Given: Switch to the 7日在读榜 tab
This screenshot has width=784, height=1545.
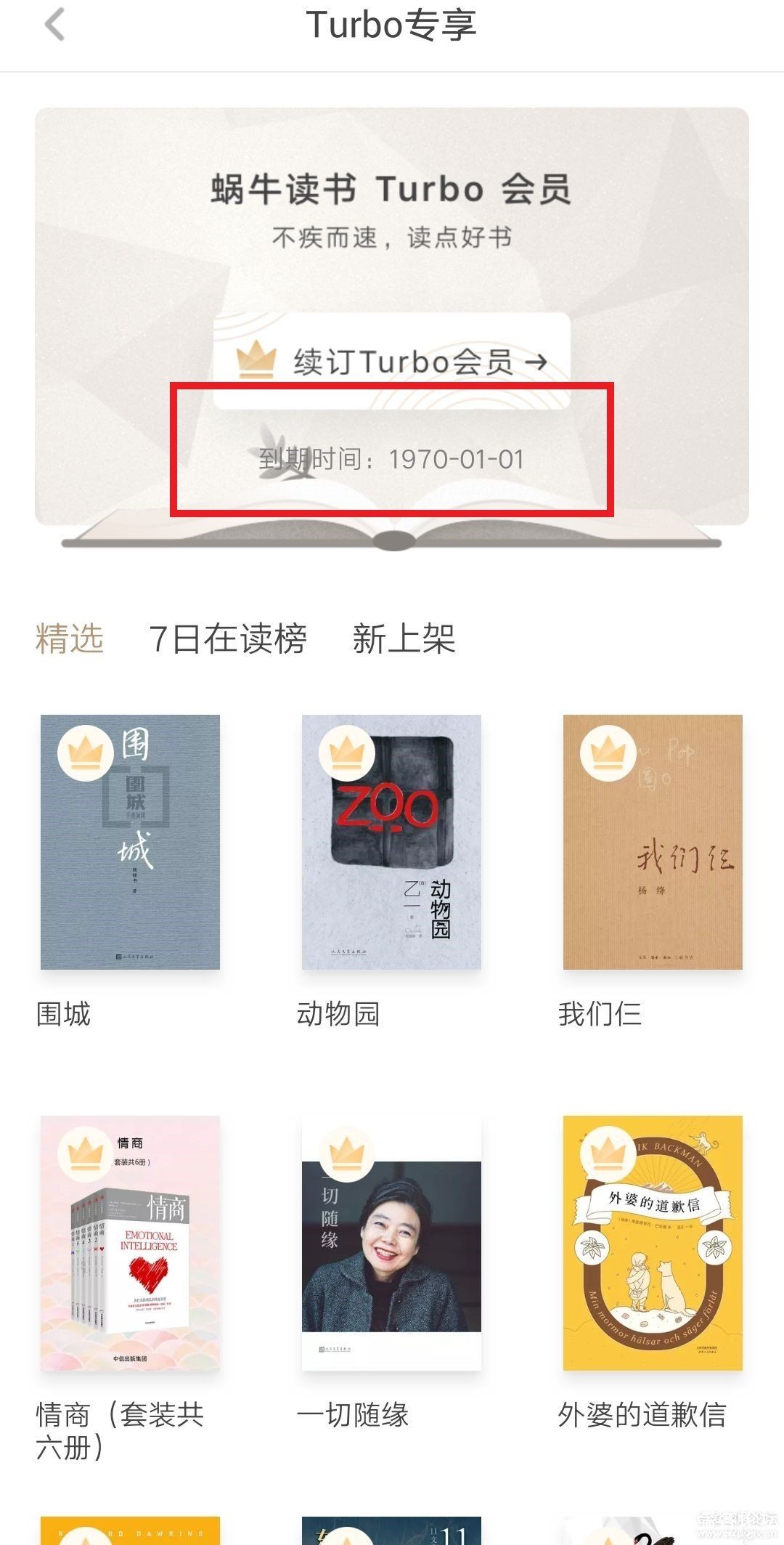Looking at the screenshot, I should [228, 638].
